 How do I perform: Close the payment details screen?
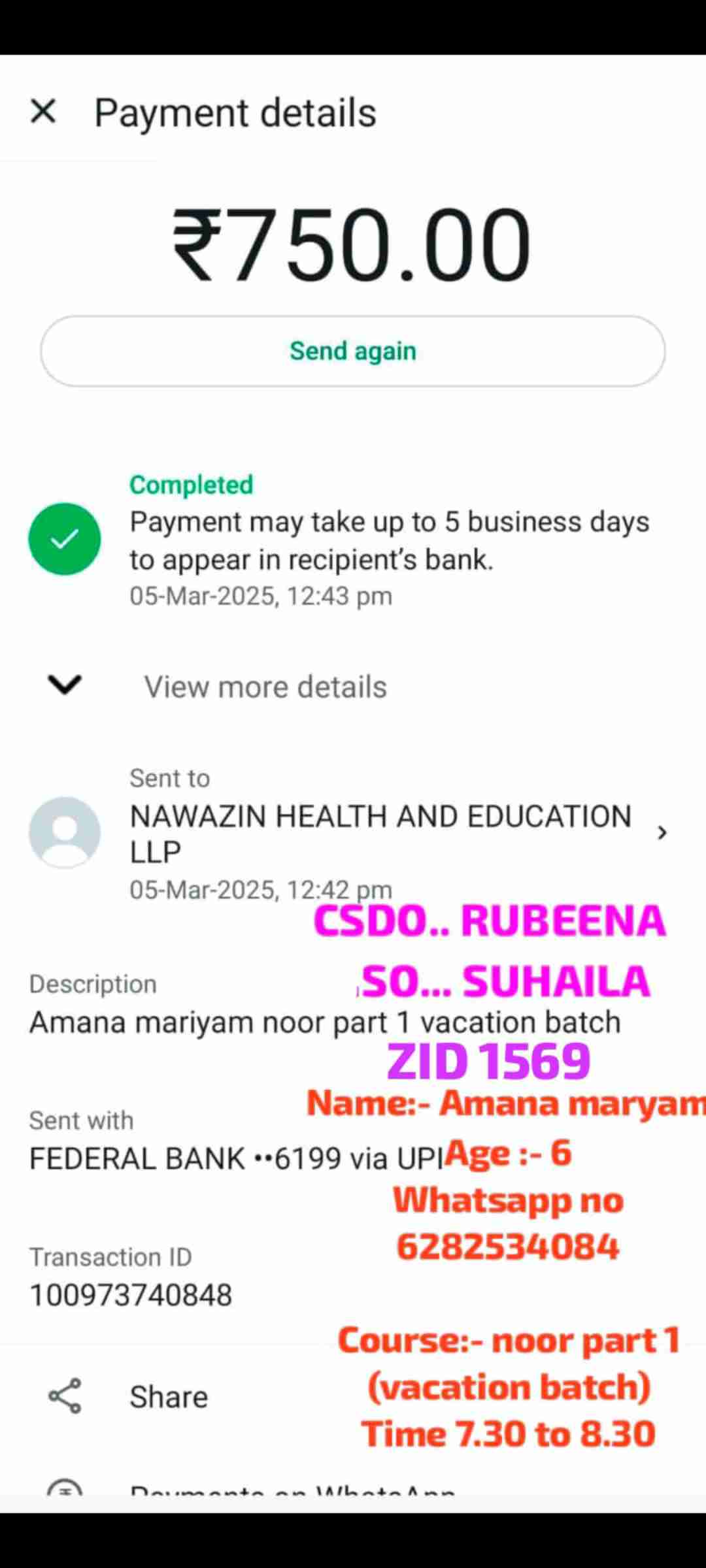43,111
